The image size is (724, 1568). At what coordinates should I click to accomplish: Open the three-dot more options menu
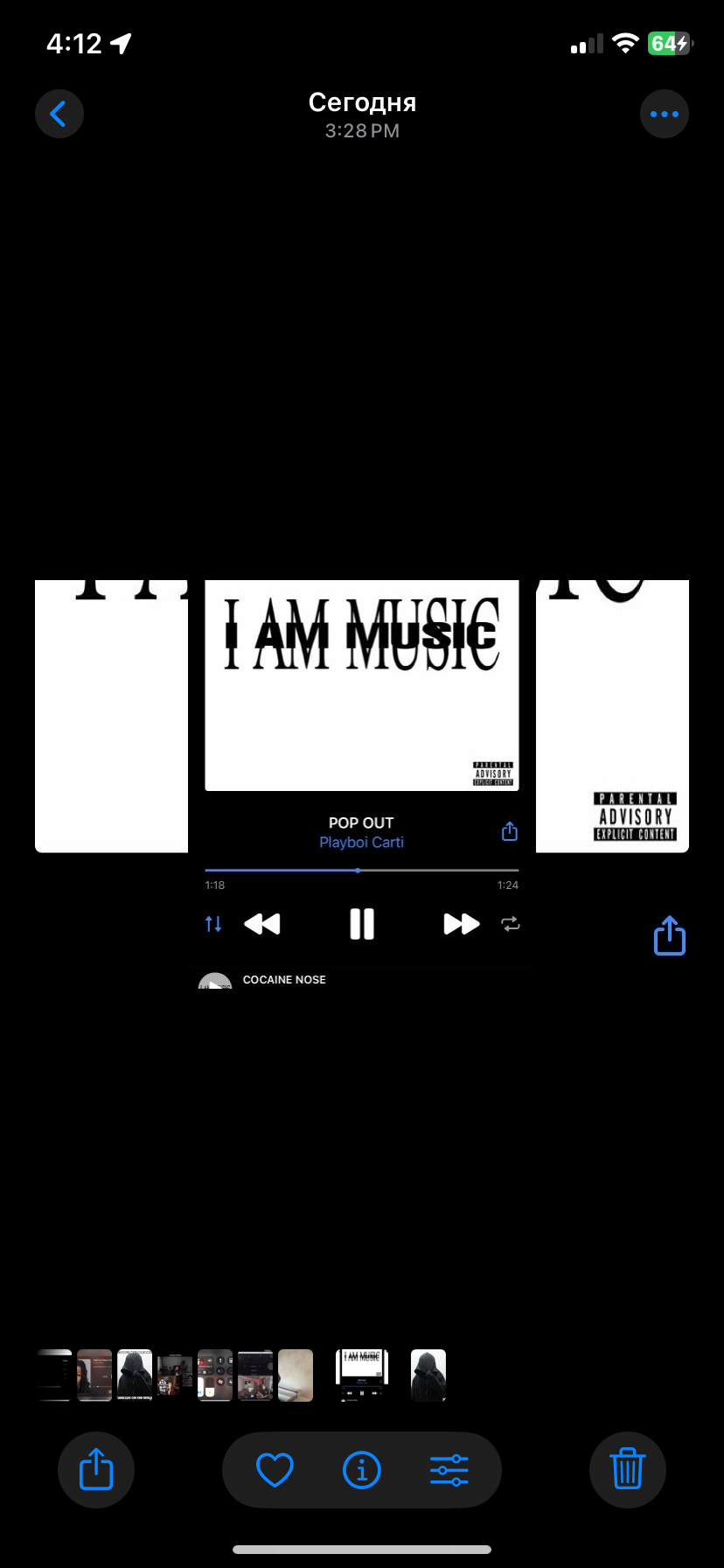(x=665, y=114)
